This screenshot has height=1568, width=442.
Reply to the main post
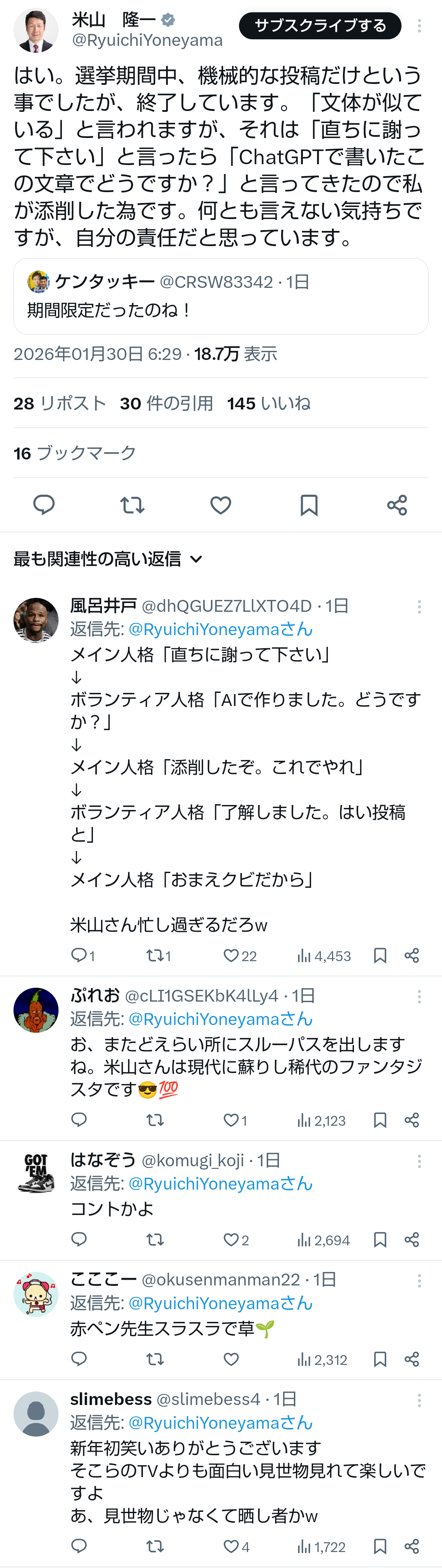[44, 505]
